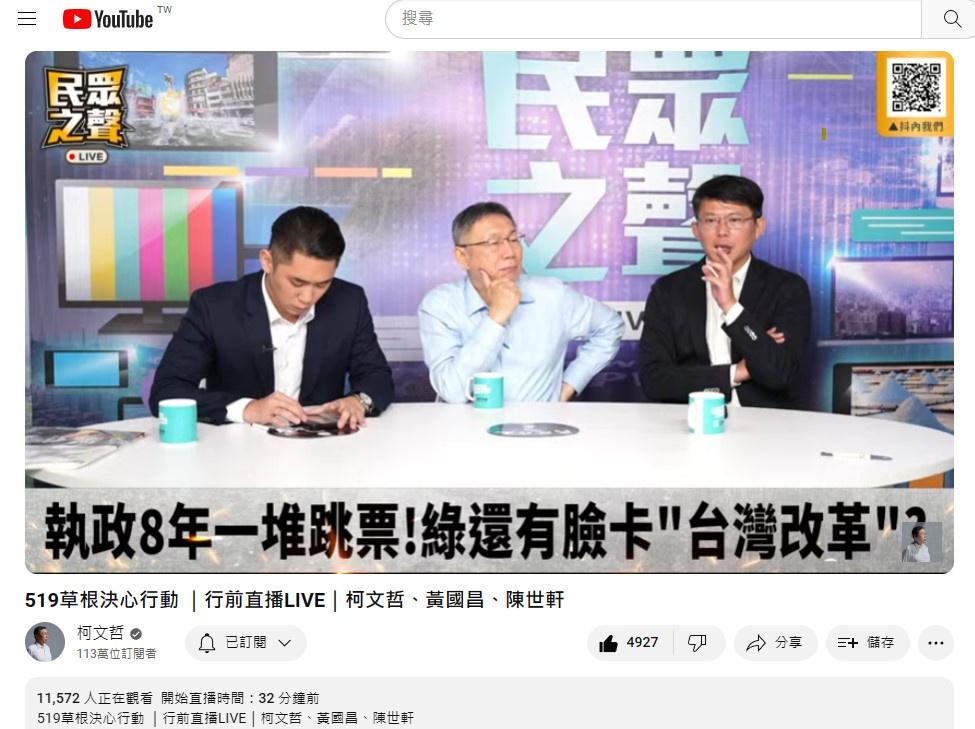
Task: Tap the live video player
Action: coord(489,312)
